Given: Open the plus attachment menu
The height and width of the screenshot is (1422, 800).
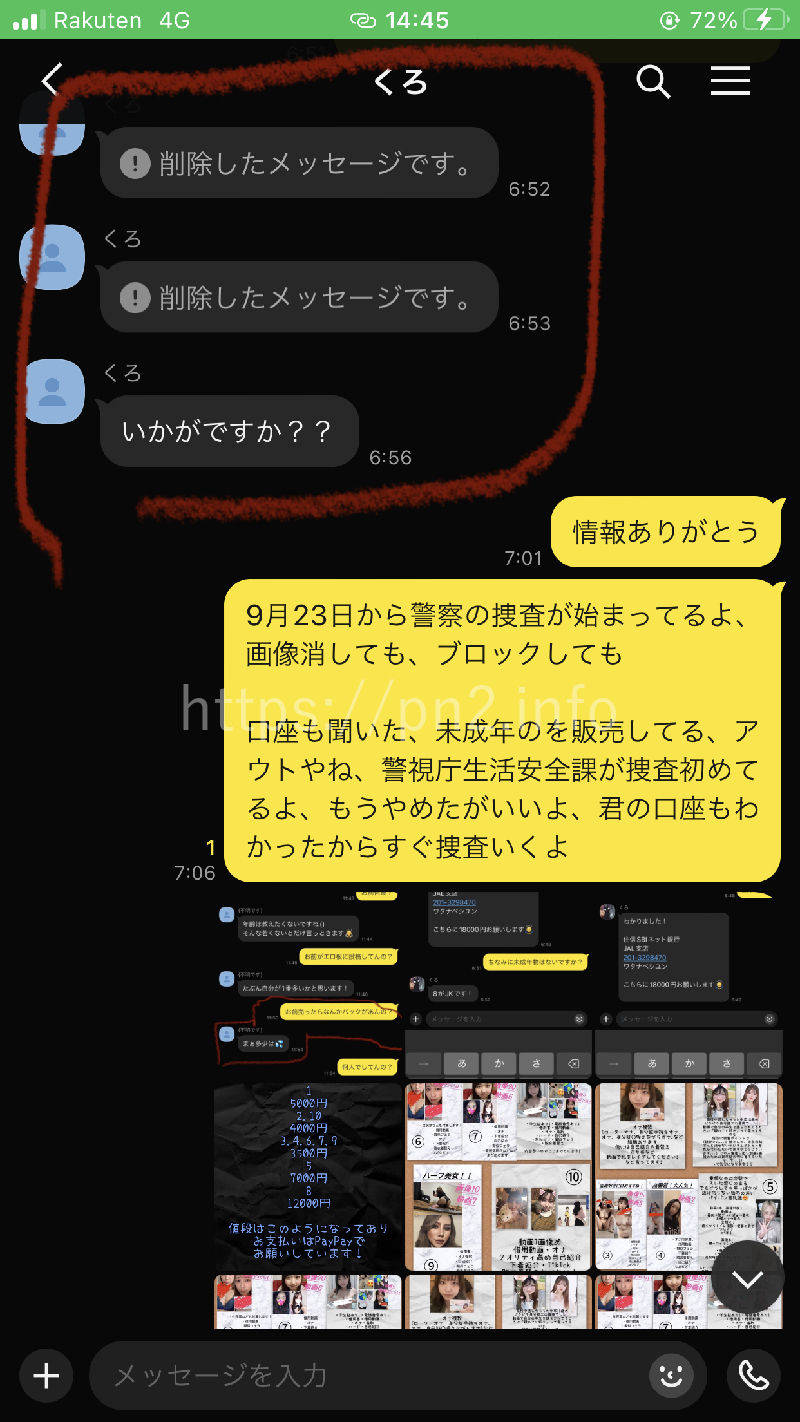Looking at the screenshot, I should point(46,1376).
